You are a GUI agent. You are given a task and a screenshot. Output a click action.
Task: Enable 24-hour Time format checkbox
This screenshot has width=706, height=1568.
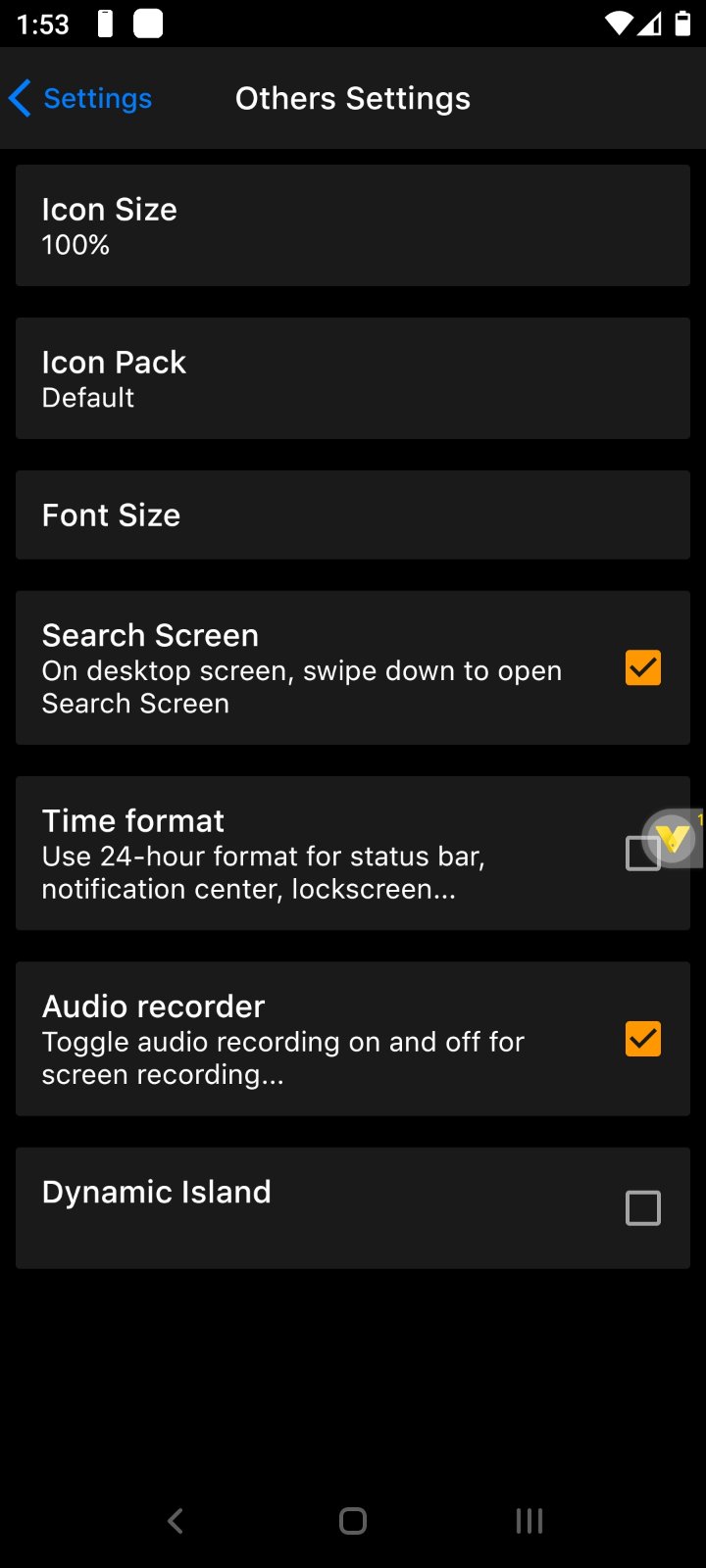(x=635, y=857)
